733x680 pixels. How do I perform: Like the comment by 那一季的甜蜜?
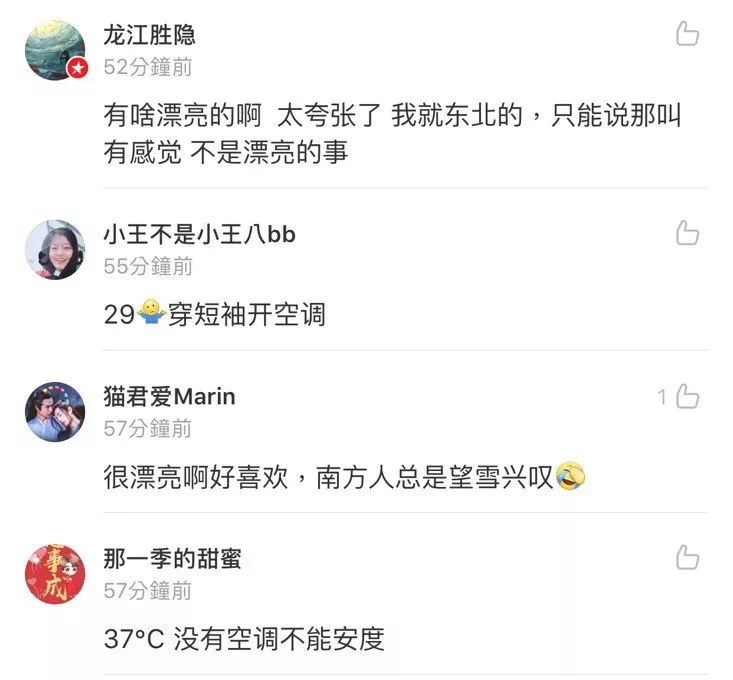687,558
